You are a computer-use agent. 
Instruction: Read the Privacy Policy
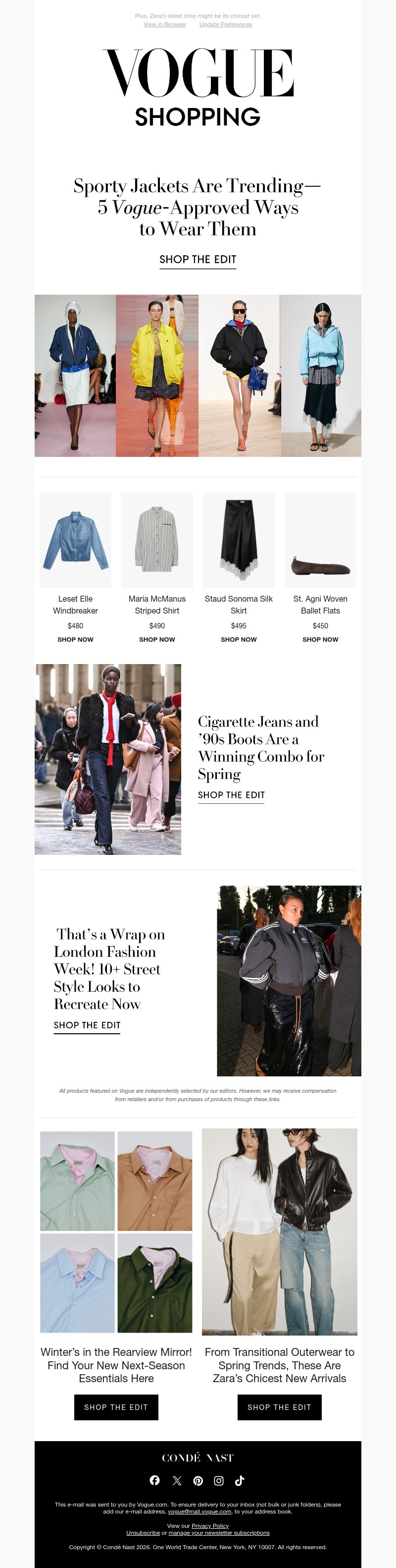pos(210,1525)
